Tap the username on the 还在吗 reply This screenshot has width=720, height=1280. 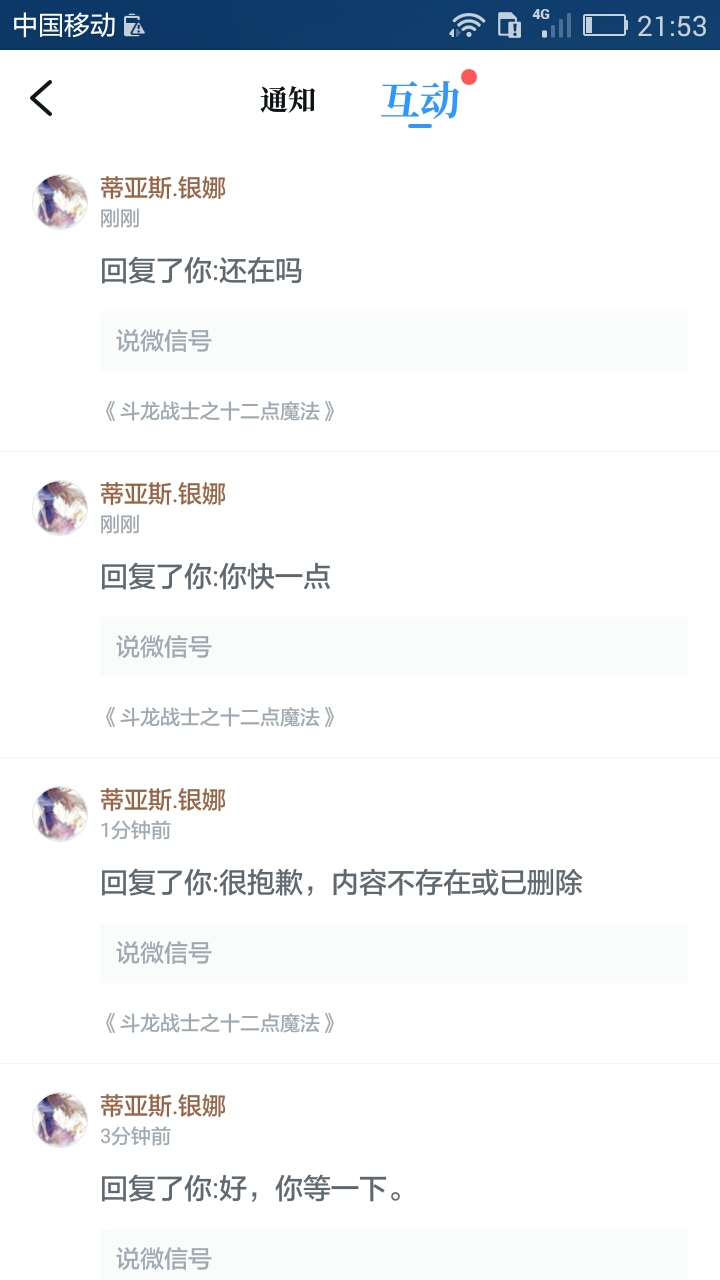163,188
